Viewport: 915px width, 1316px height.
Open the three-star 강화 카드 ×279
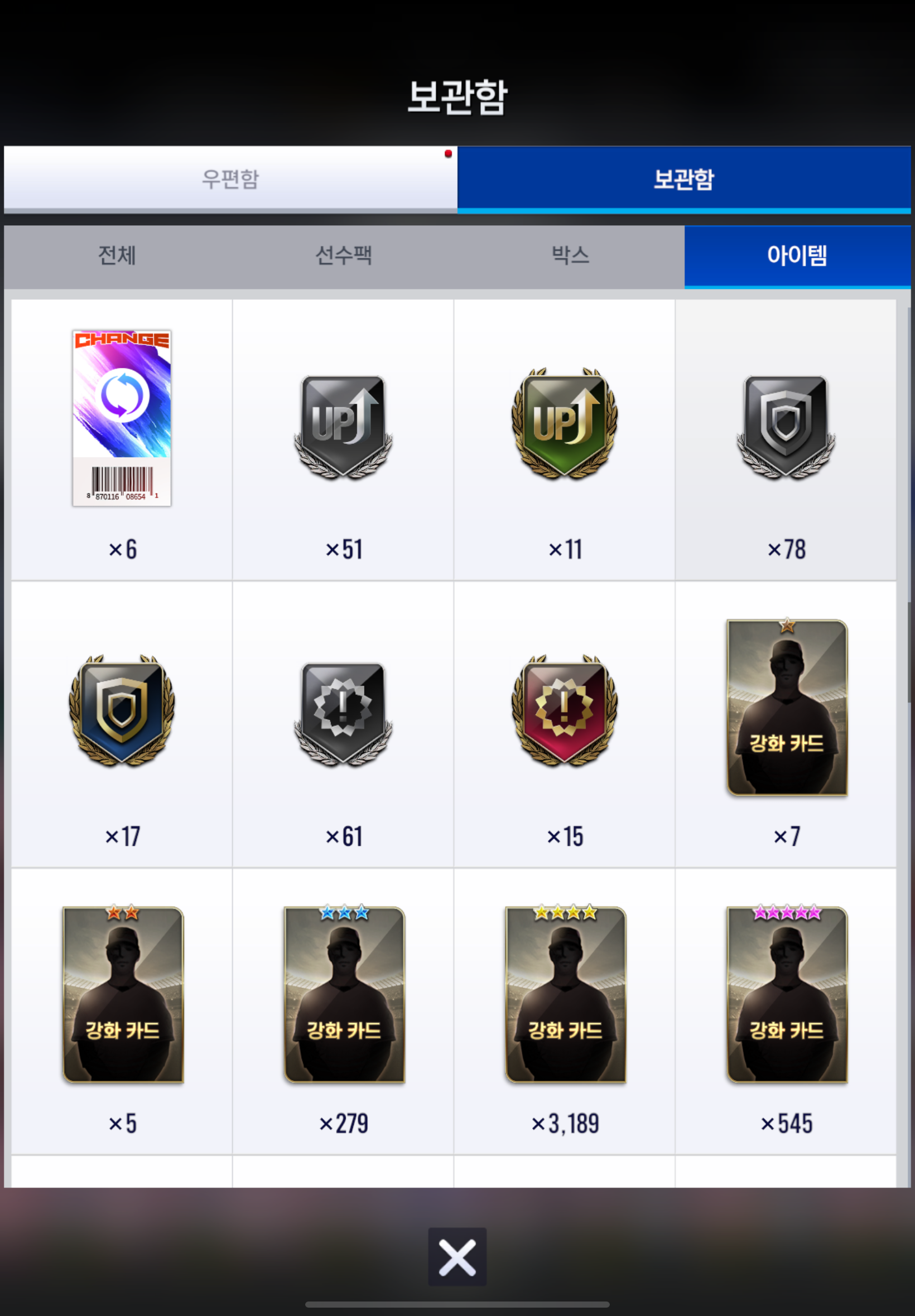click(344, 995)
